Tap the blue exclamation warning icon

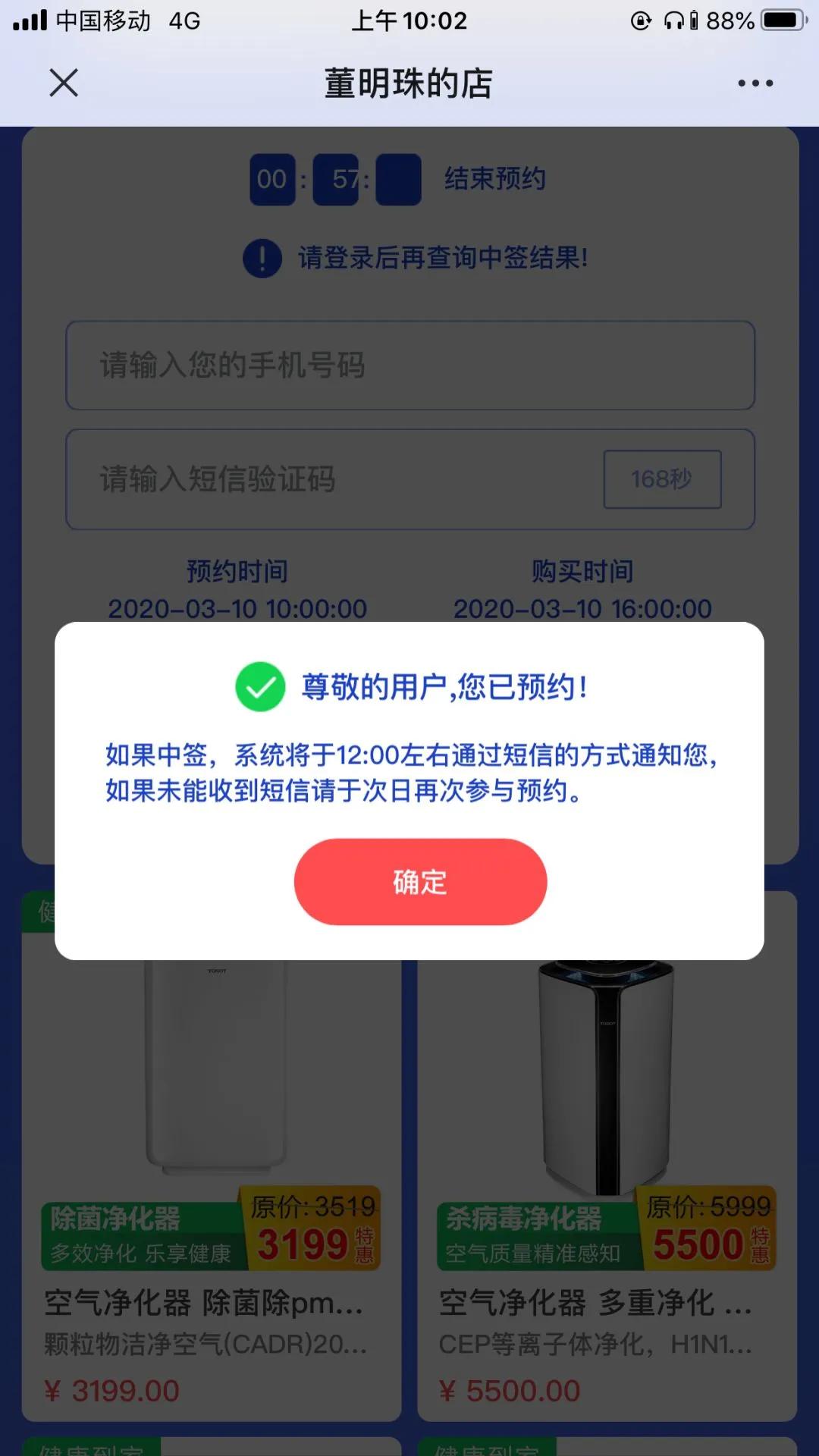click(x=262, y=258)
